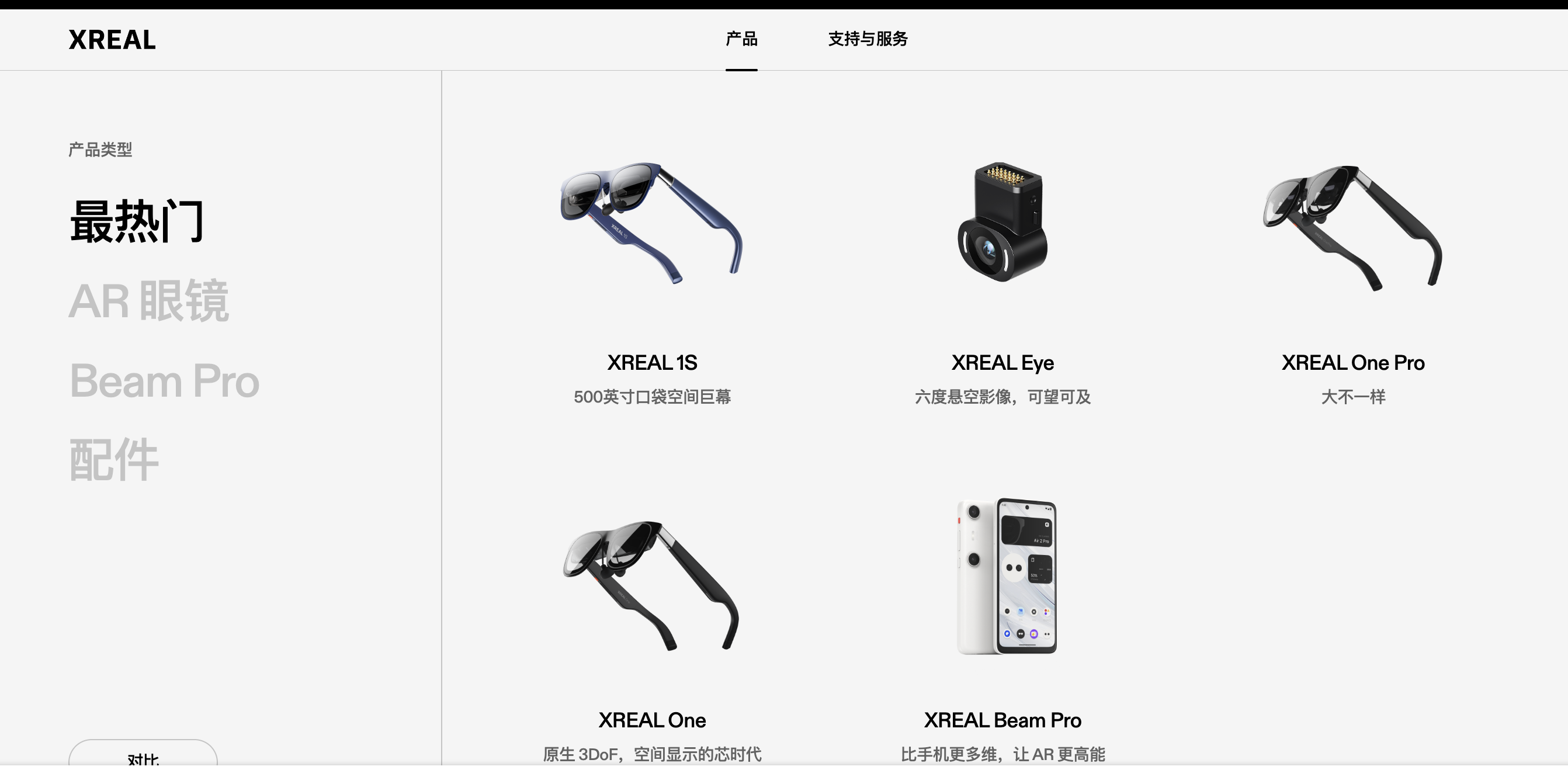Tap the 对比 compare button

click(x=143, y=756)
